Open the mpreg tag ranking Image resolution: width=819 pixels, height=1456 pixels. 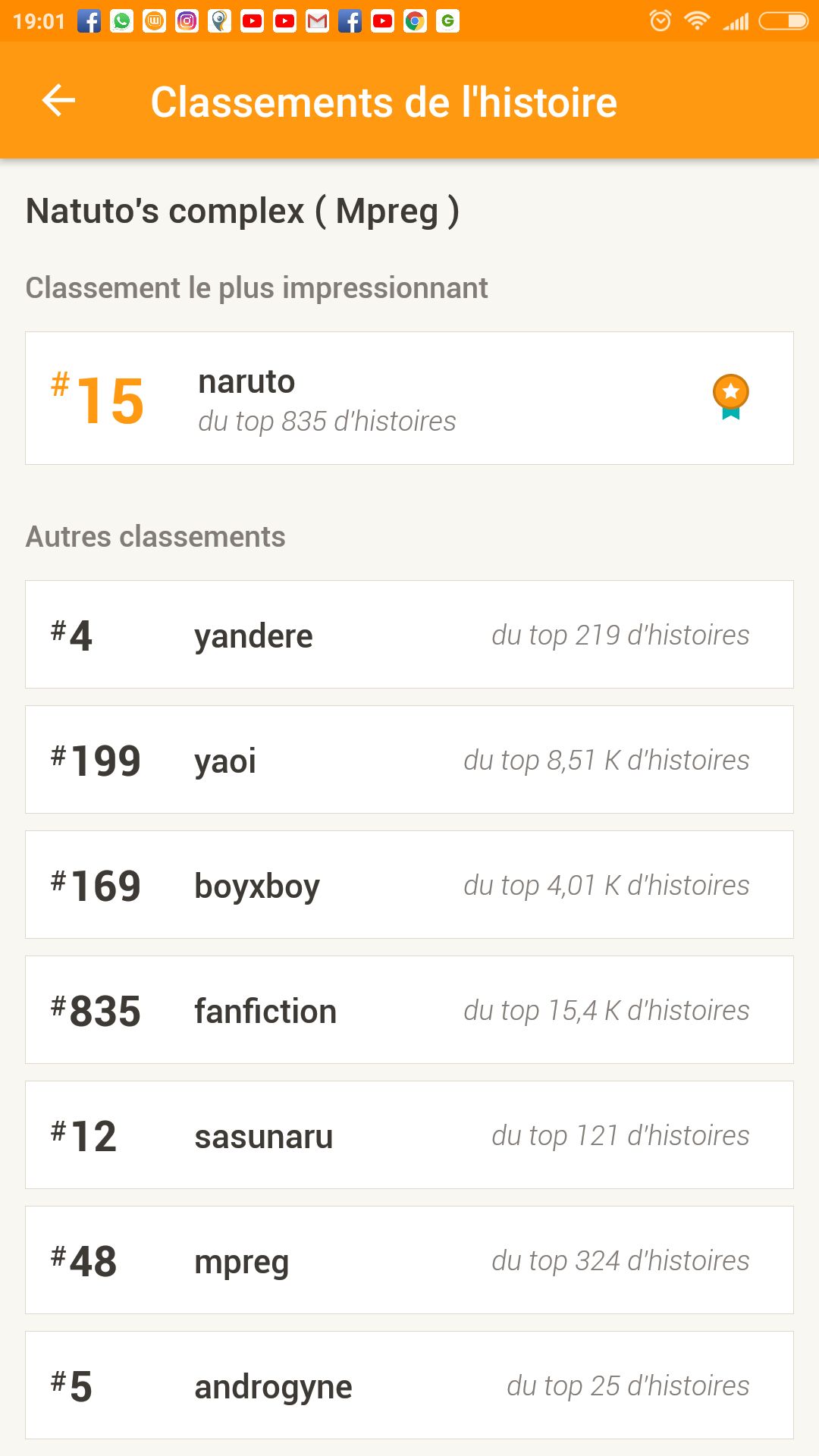tap(409, 1260)
